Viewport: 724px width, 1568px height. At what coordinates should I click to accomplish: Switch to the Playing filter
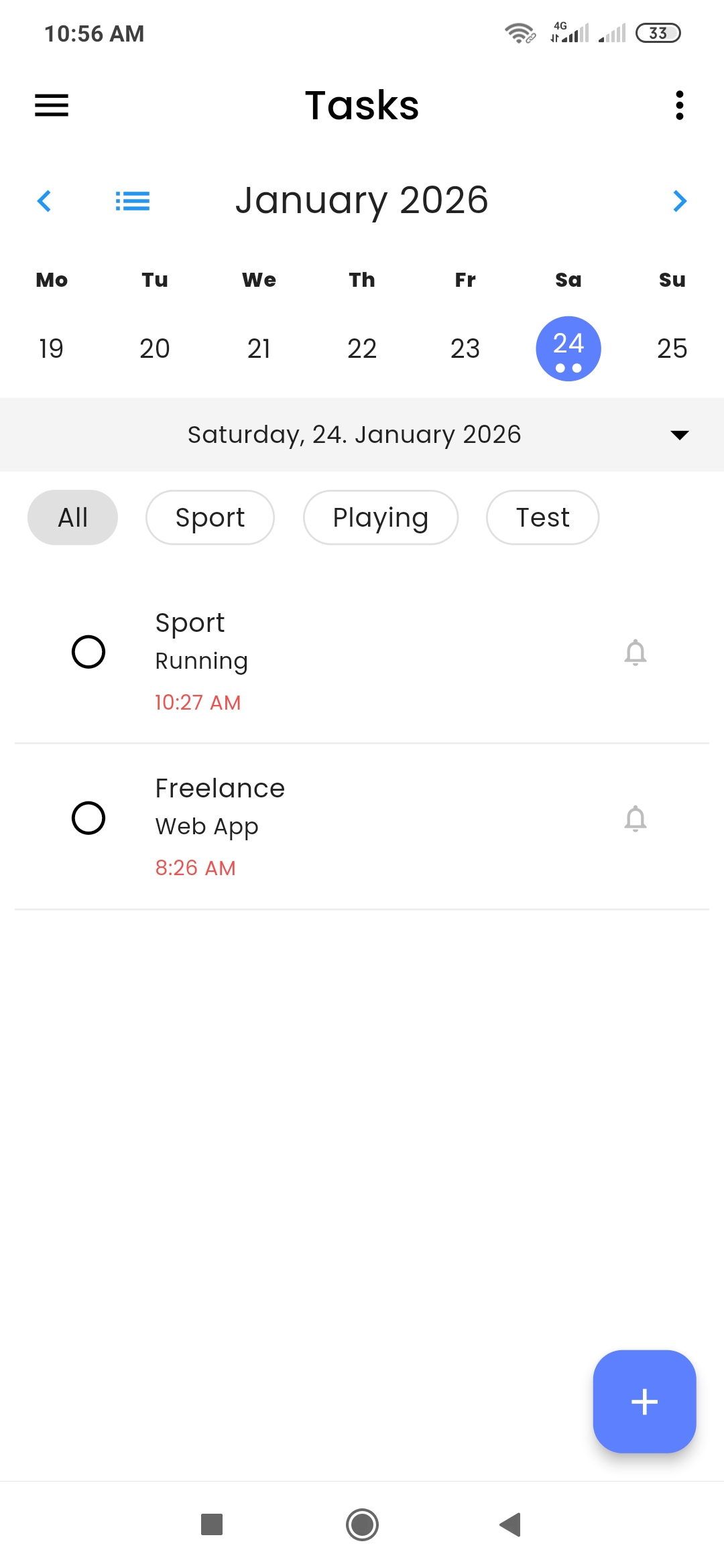pyautogui.click(x=380, y=517)
